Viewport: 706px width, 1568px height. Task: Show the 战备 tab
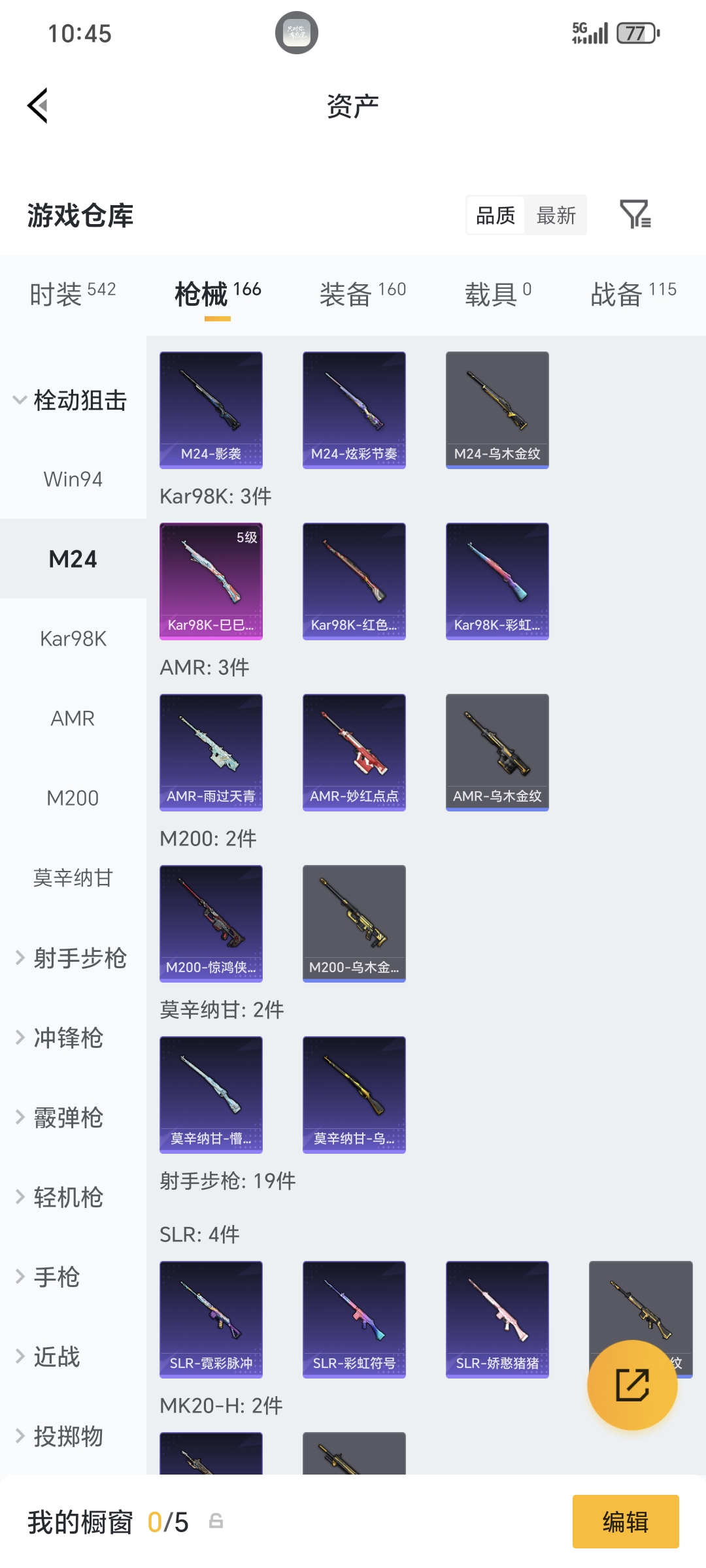[x=633, y=293]
